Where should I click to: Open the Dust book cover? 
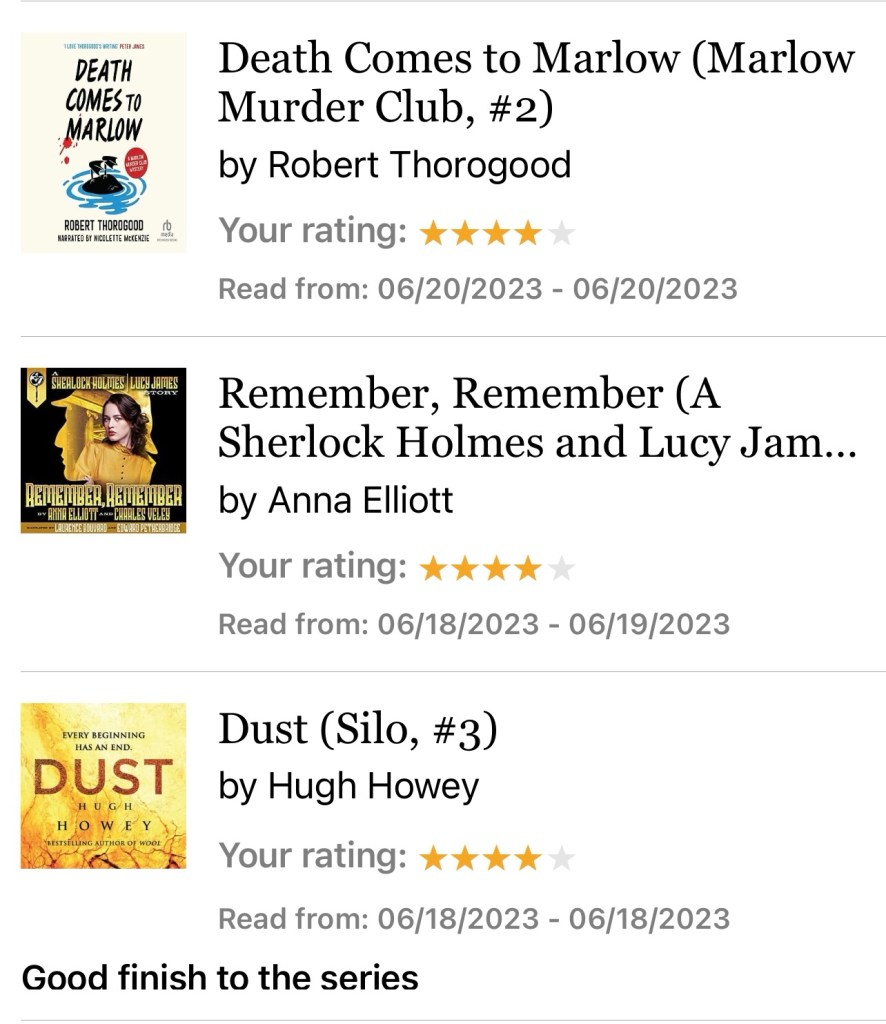point(103,785)
